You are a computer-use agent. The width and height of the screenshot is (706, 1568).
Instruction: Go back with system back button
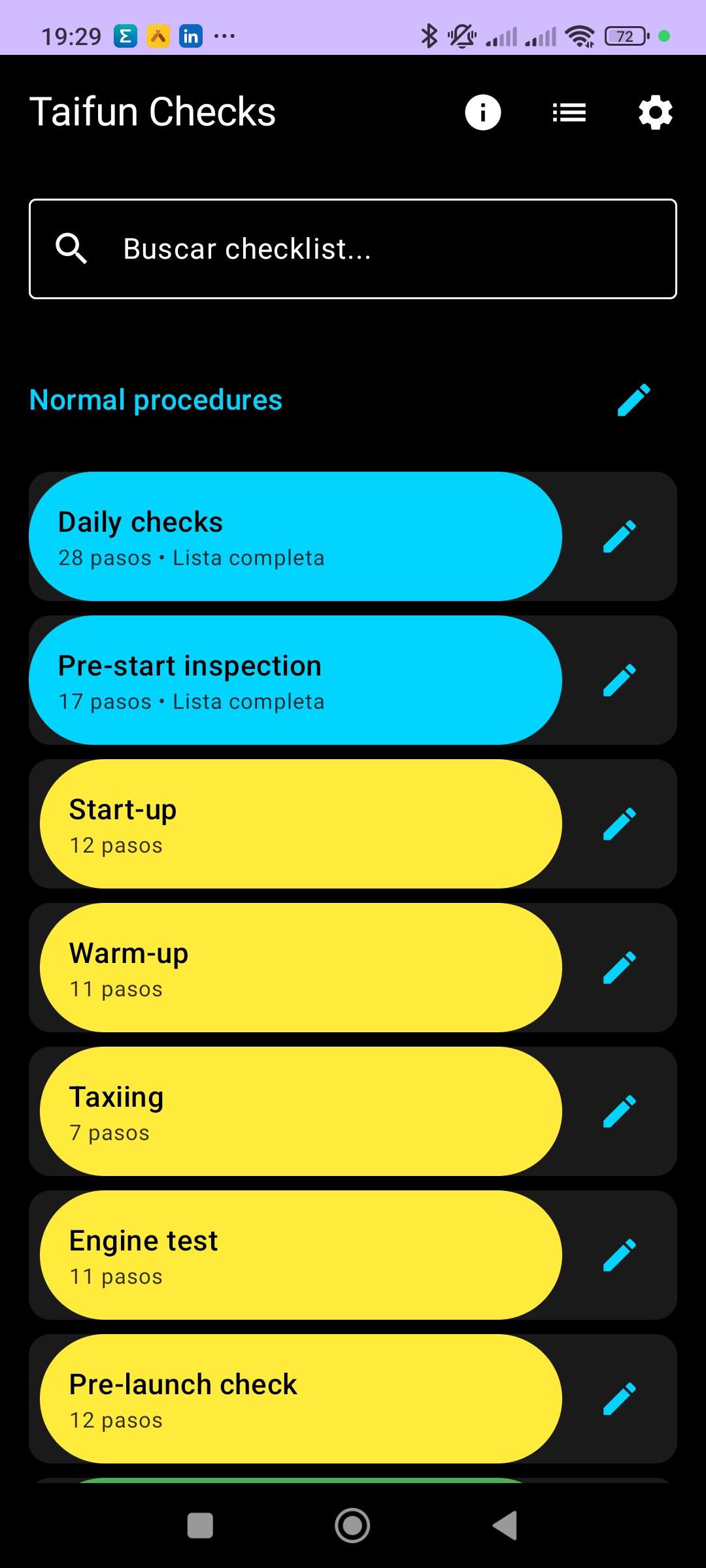click(x=505, y=1526)
